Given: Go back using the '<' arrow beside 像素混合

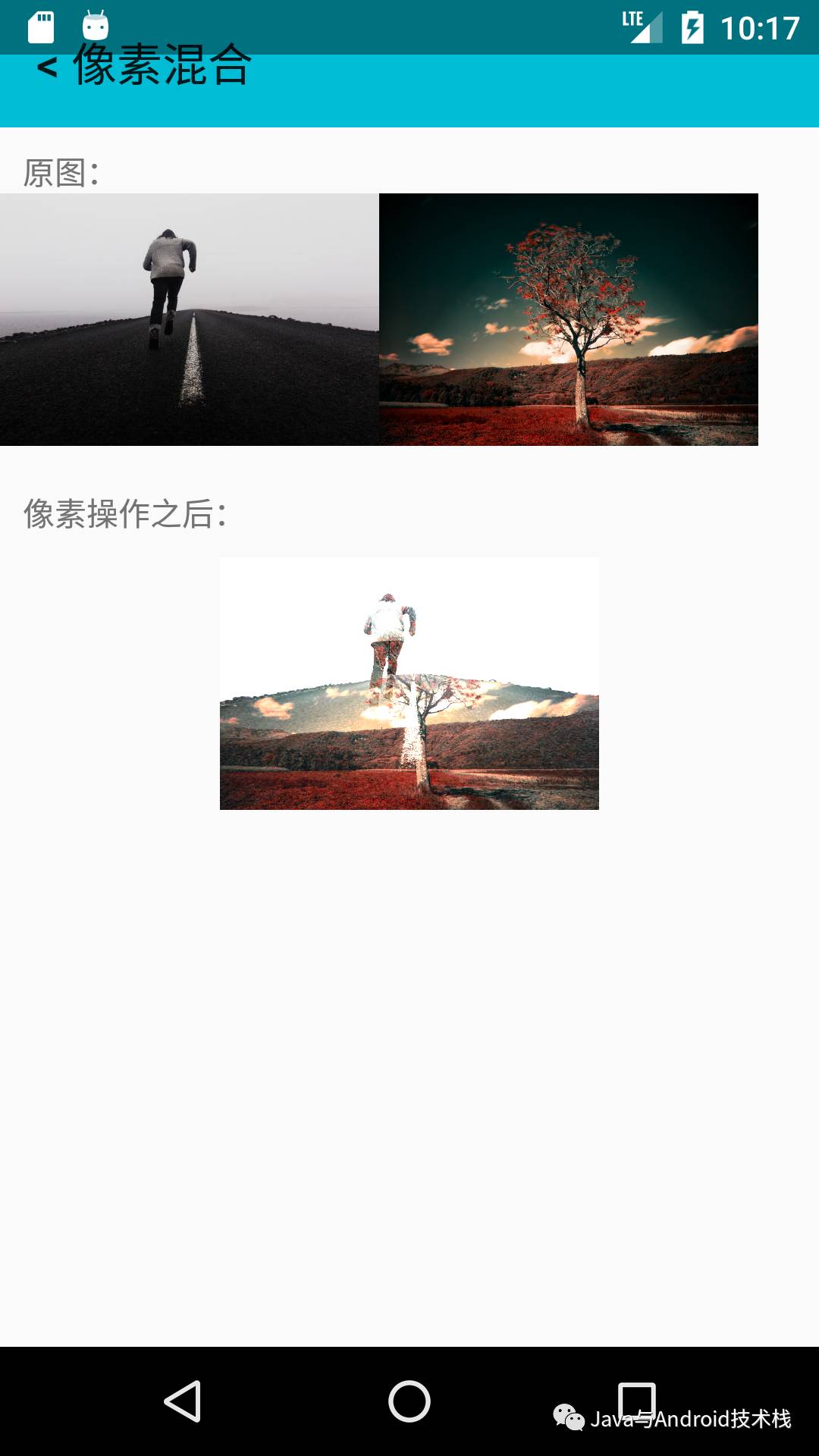Looking at the screenshot, I should (x=47, y=67).
